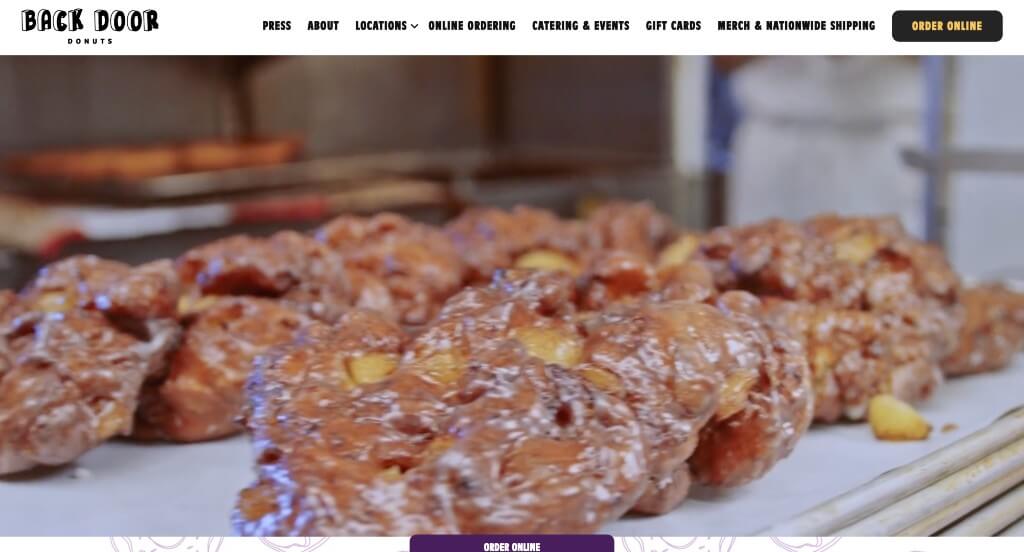Go home via Back Door Donuts logo
1024x552 pixels.
90,26
